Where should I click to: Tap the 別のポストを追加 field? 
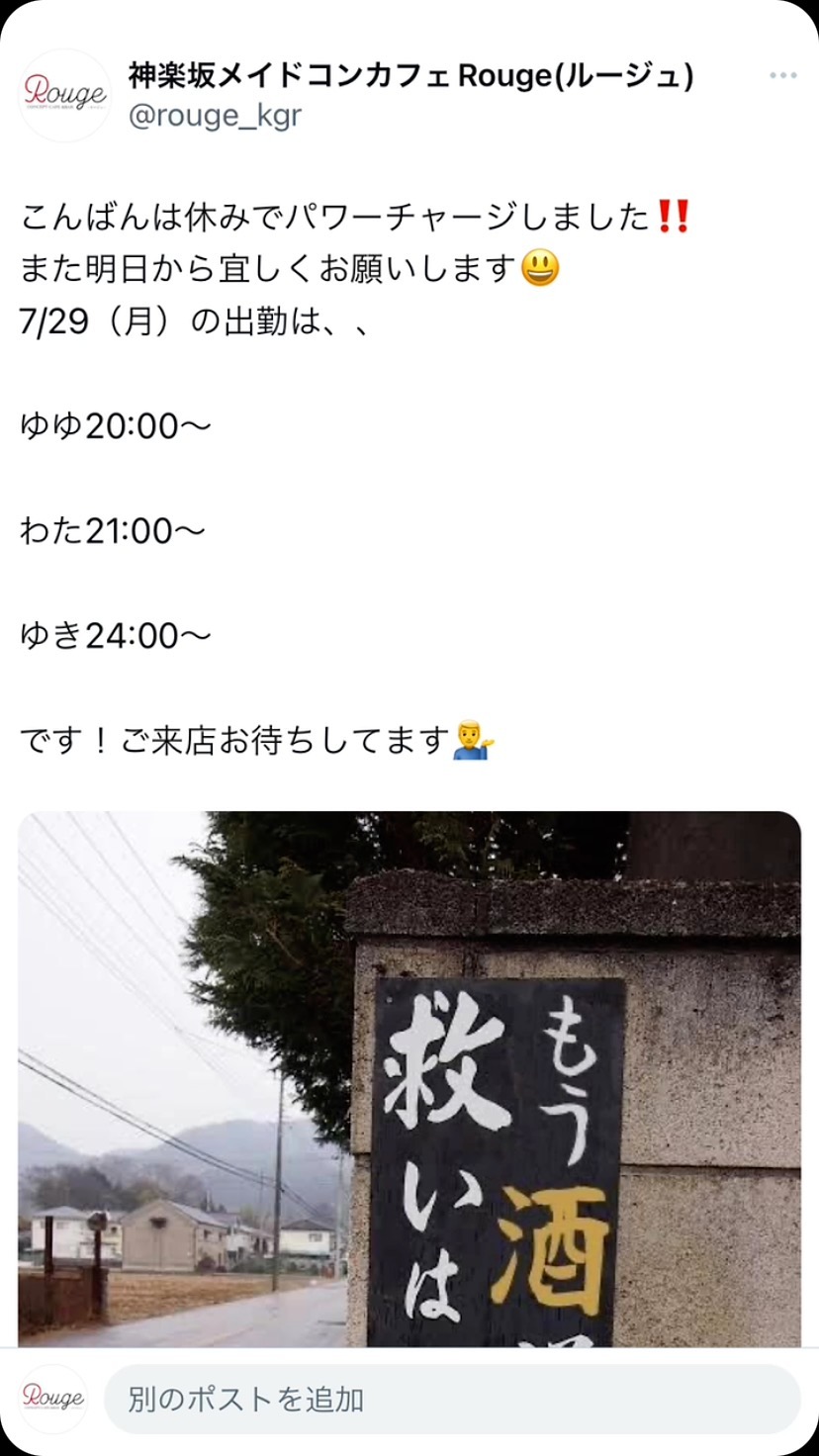pos(451,1399)
